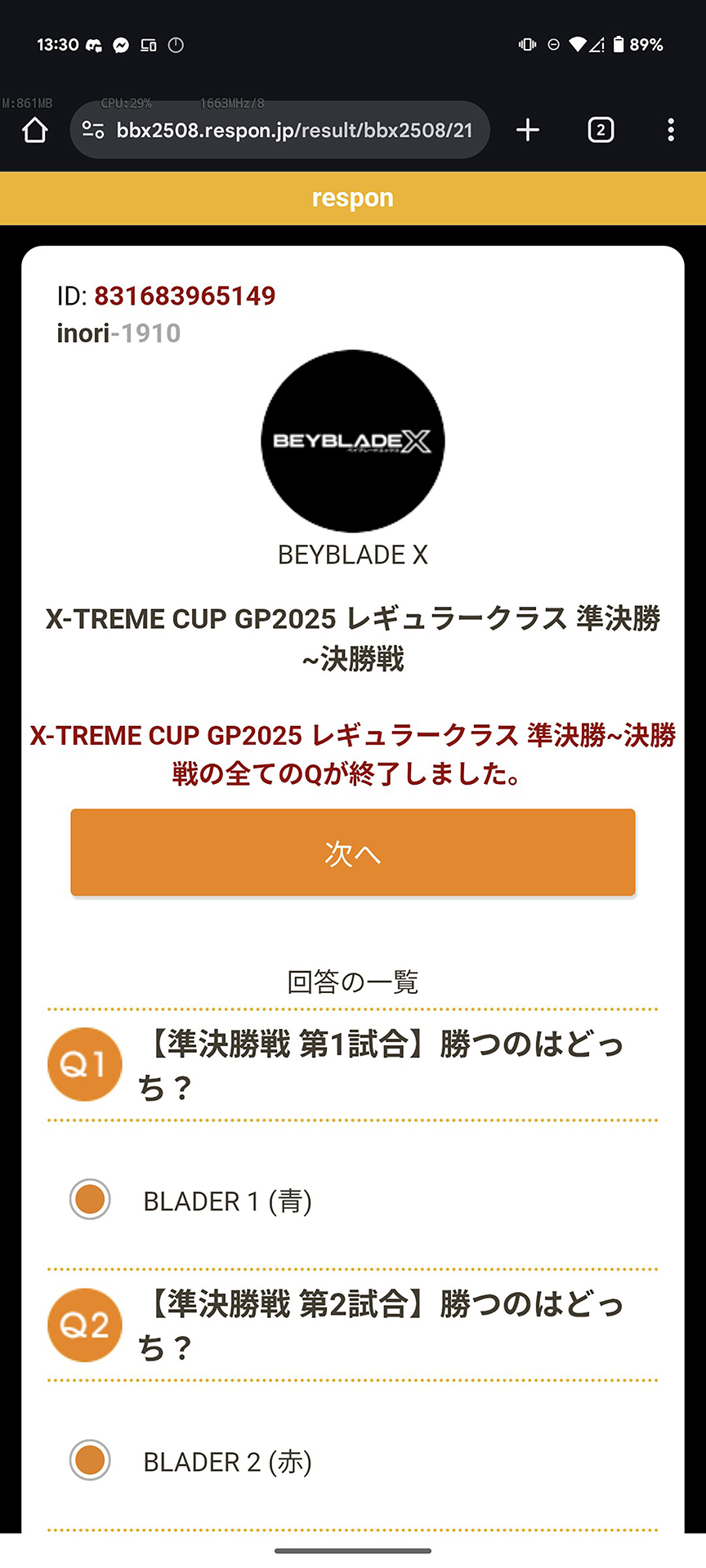Select the BLADER 1 (青) radio button

(x=90, y=1200)
